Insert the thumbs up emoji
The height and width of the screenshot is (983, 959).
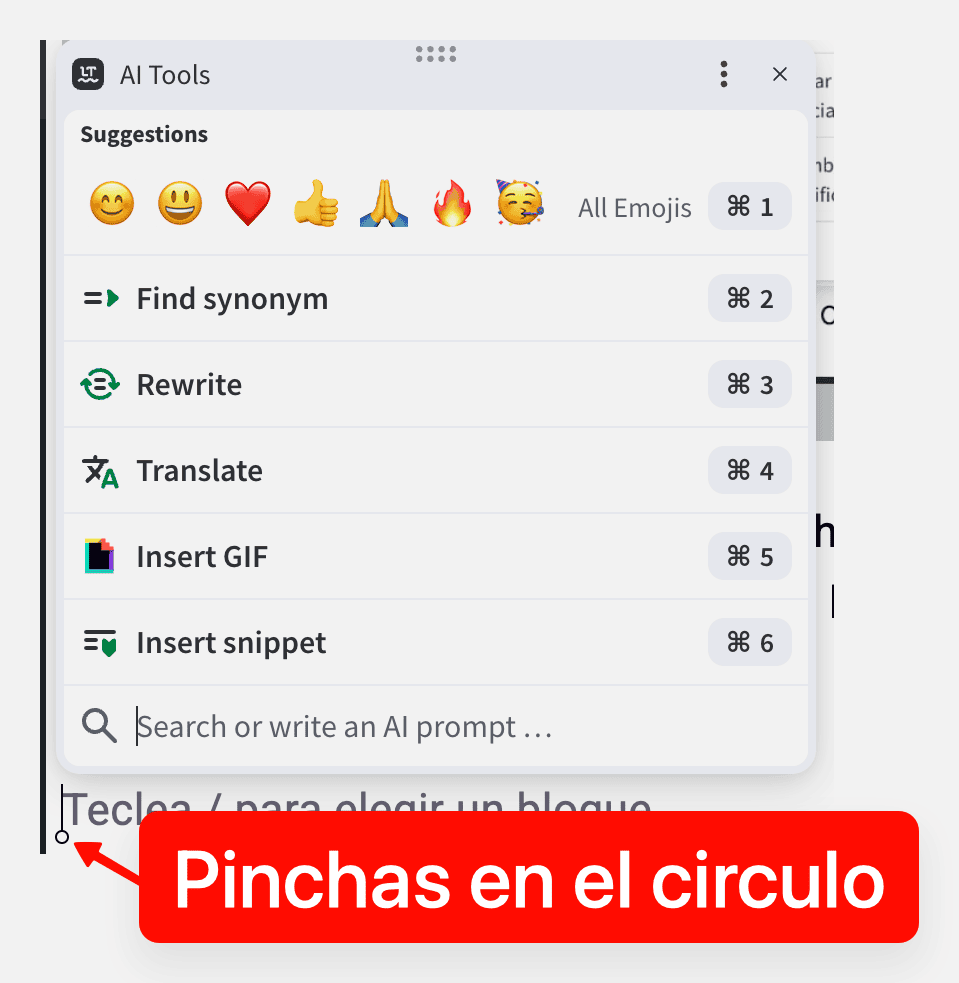coord(316,205)
